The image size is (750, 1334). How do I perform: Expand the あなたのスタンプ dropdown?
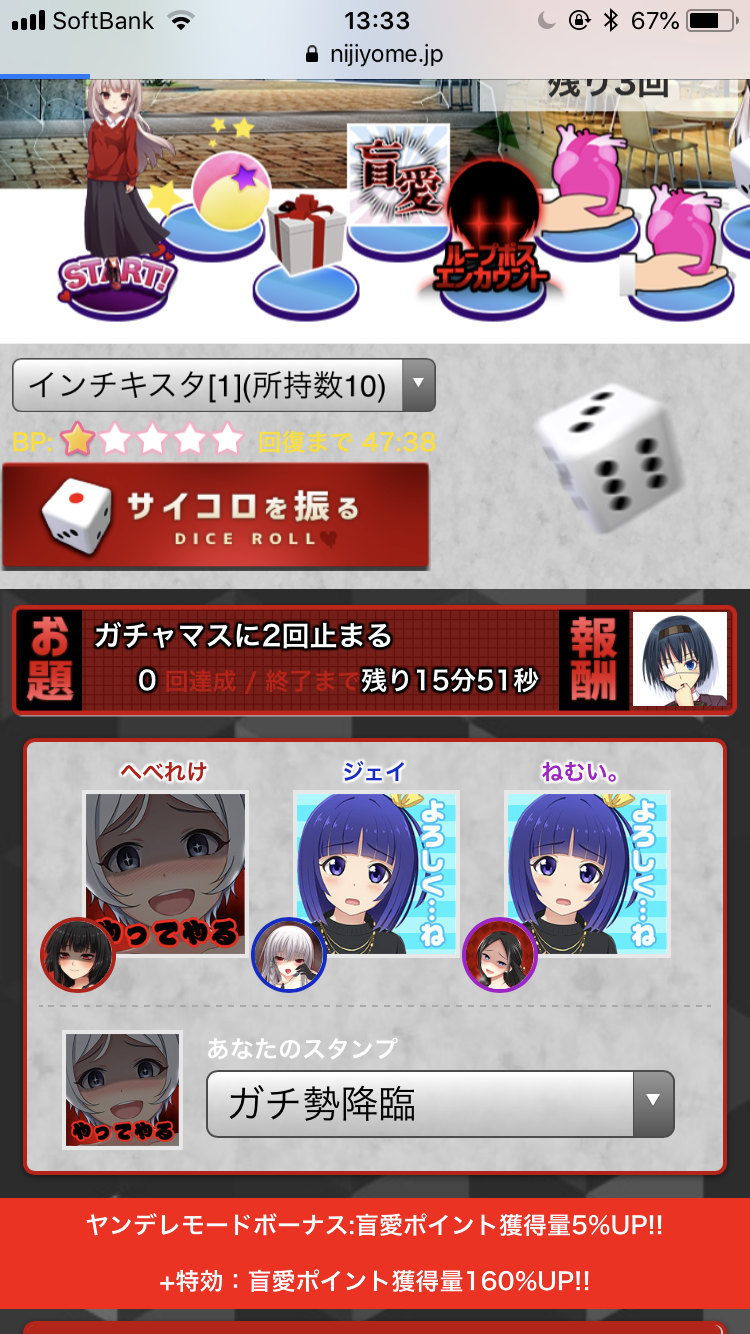tap(440, 1104)
